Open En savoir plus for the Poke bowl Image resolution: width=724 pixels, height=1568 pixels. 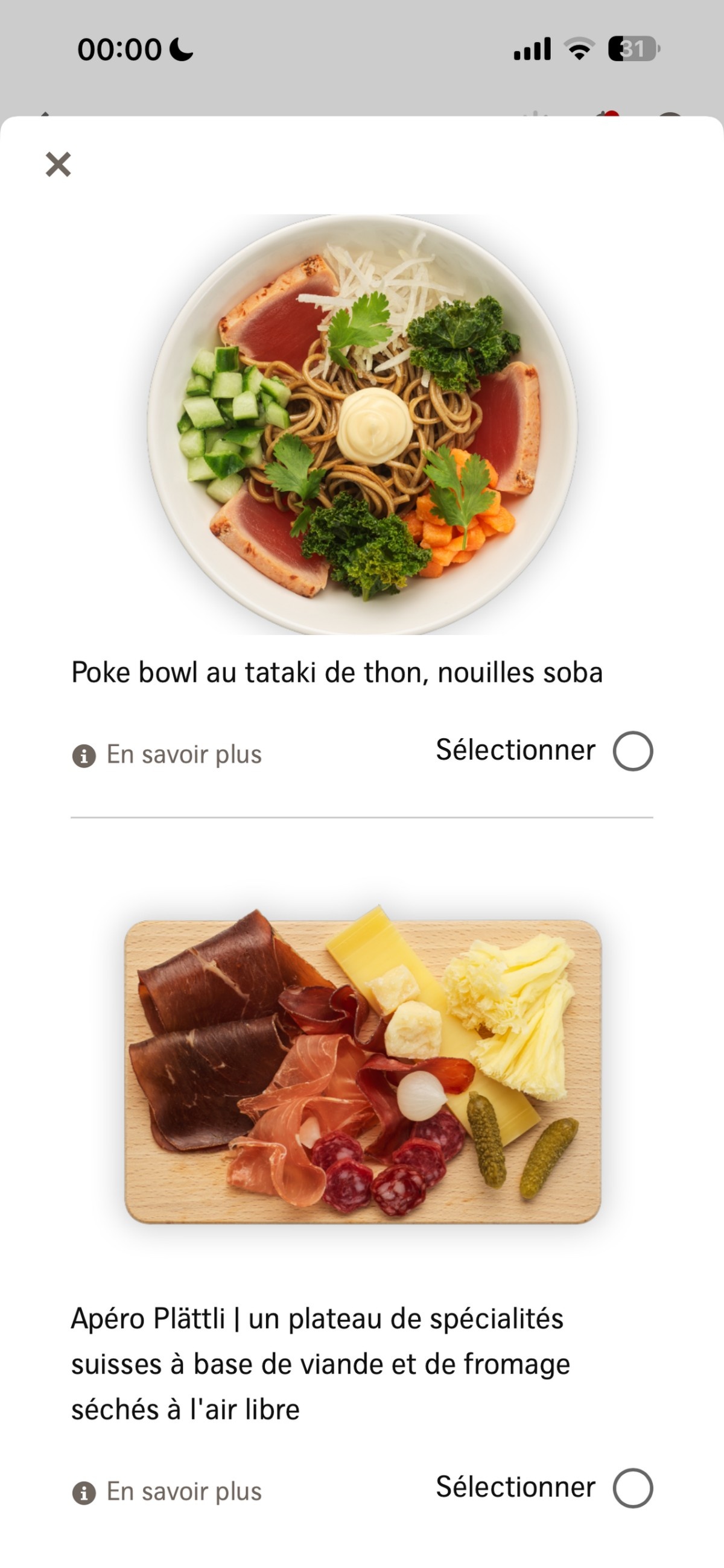coord(168,755)
